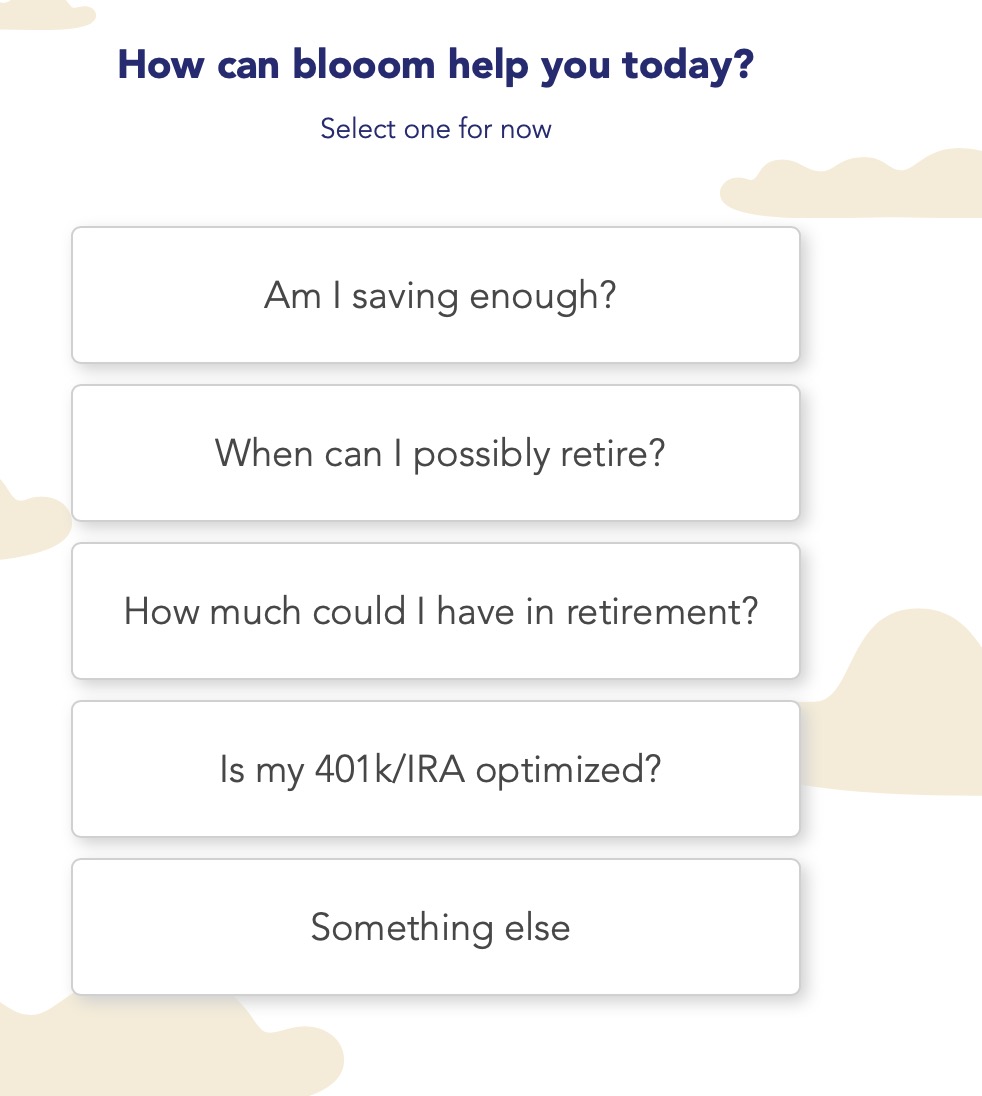Select the 'Something else' option
Viewport: 982px width, 1096px height.
point(436,927)
